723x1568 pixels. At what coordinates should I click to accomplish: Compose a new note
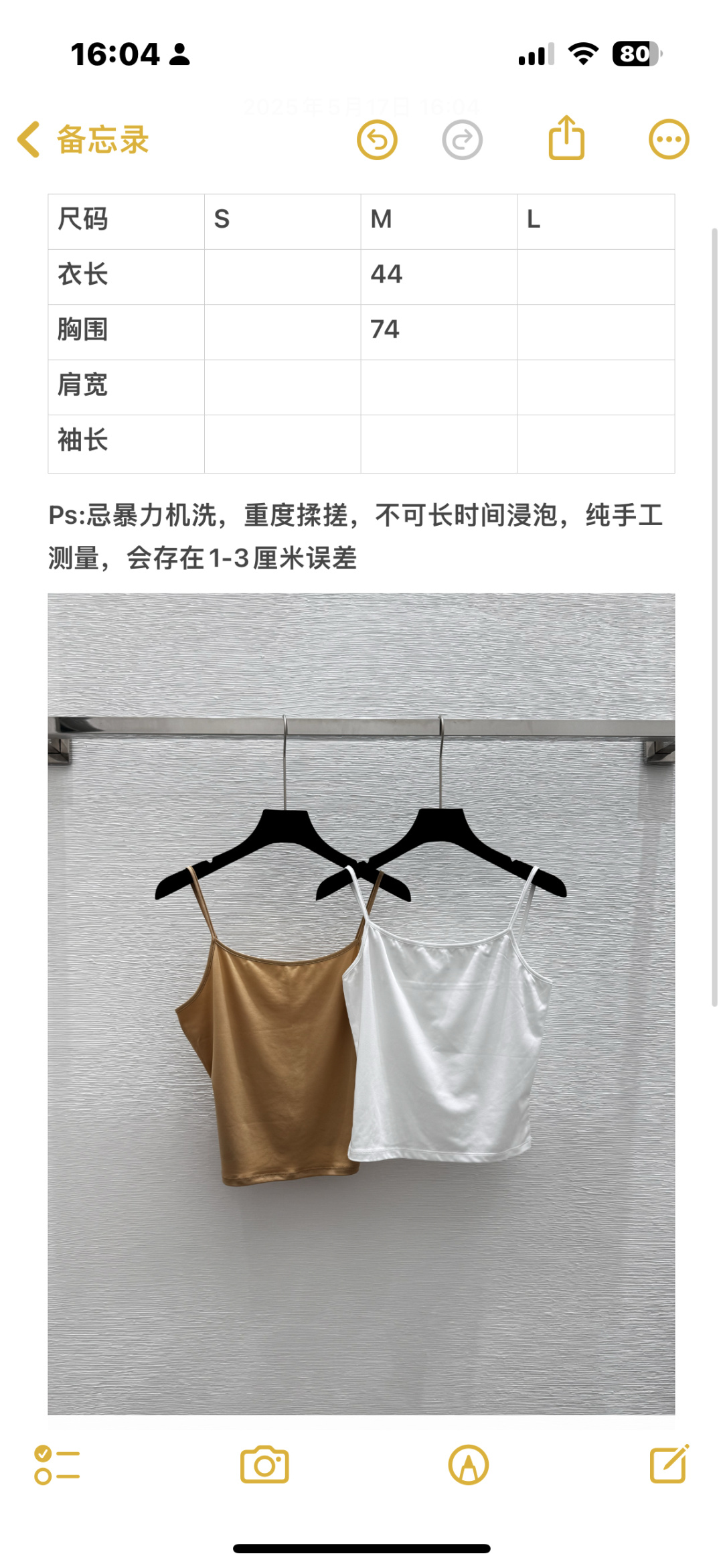(669, 1464)
